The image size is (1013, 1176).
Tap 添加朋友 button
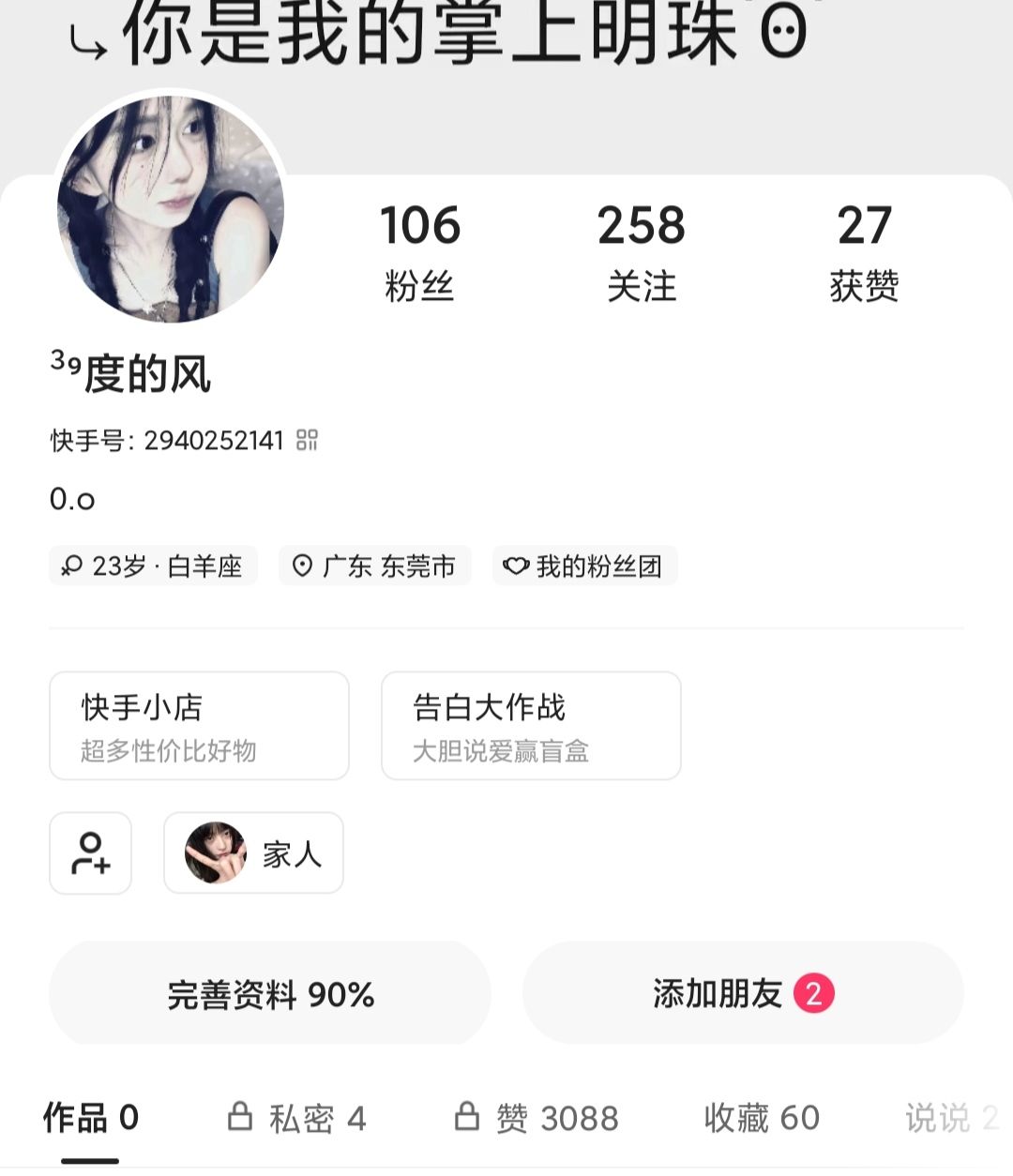click(x=743, y=994)
